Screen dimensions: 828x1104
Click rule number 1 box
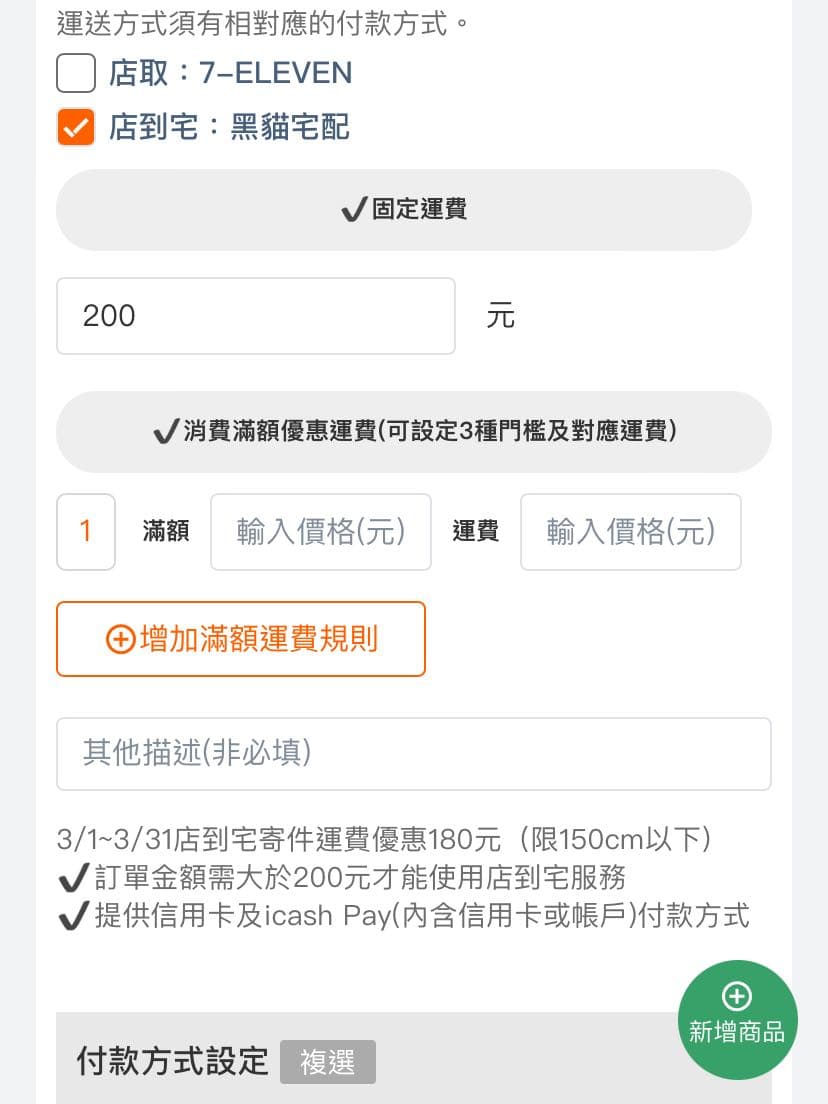coord(85,532)
